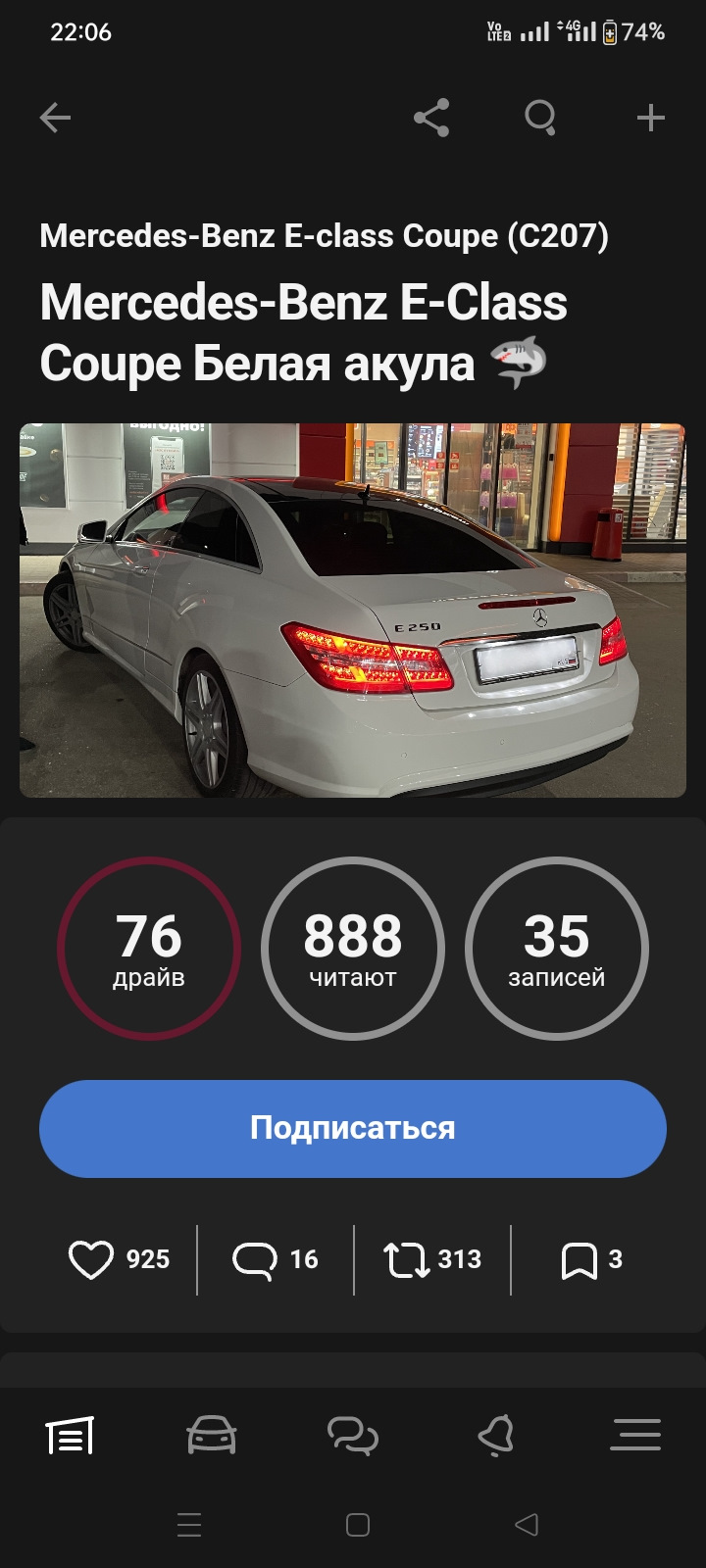Screen dimensions: 706x1568
Task: View the 888 читают subscribers
Action: tap(353, 949)
